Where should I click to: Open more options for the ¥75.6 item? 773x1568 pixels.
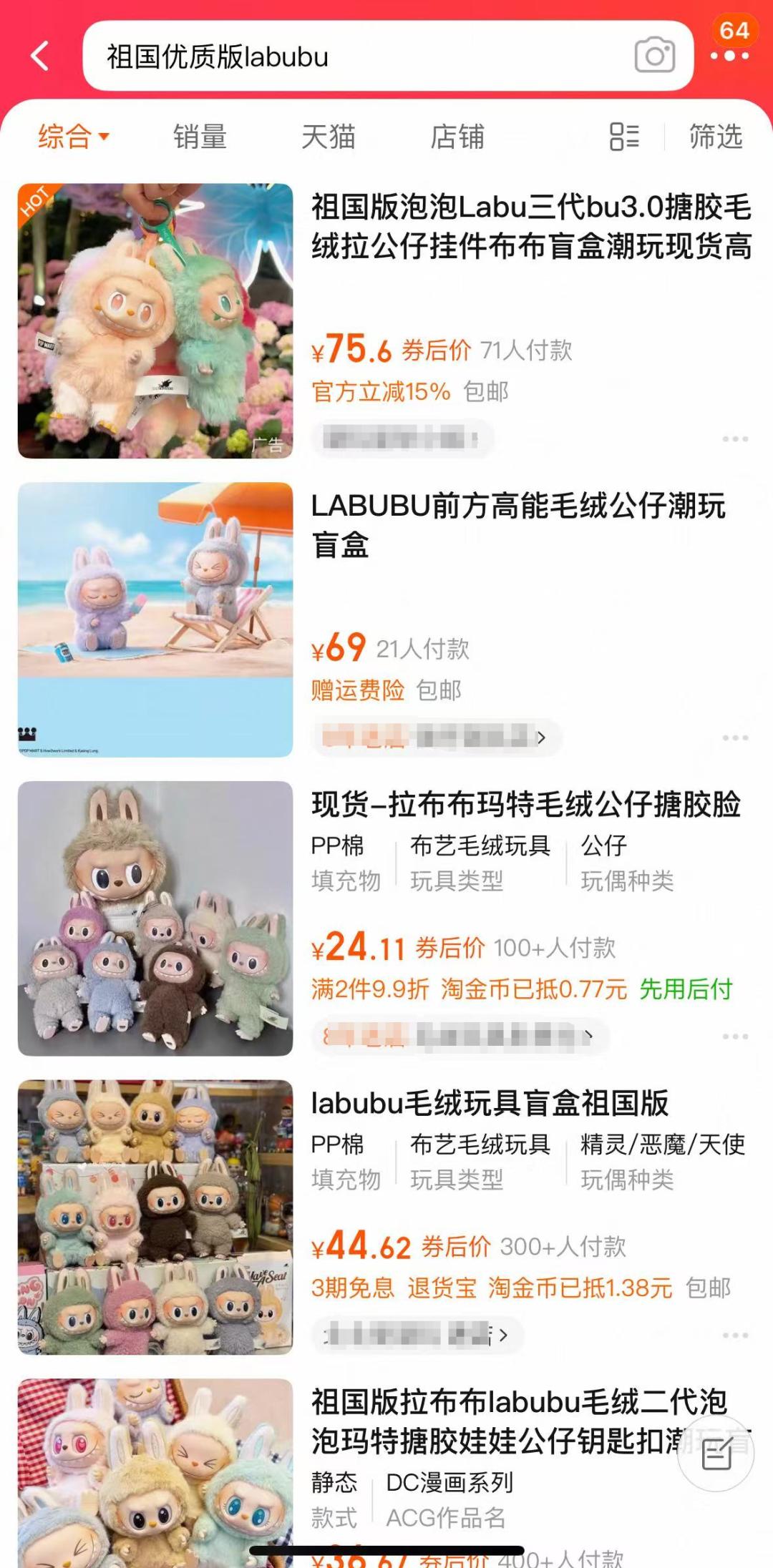pos(735,438)
